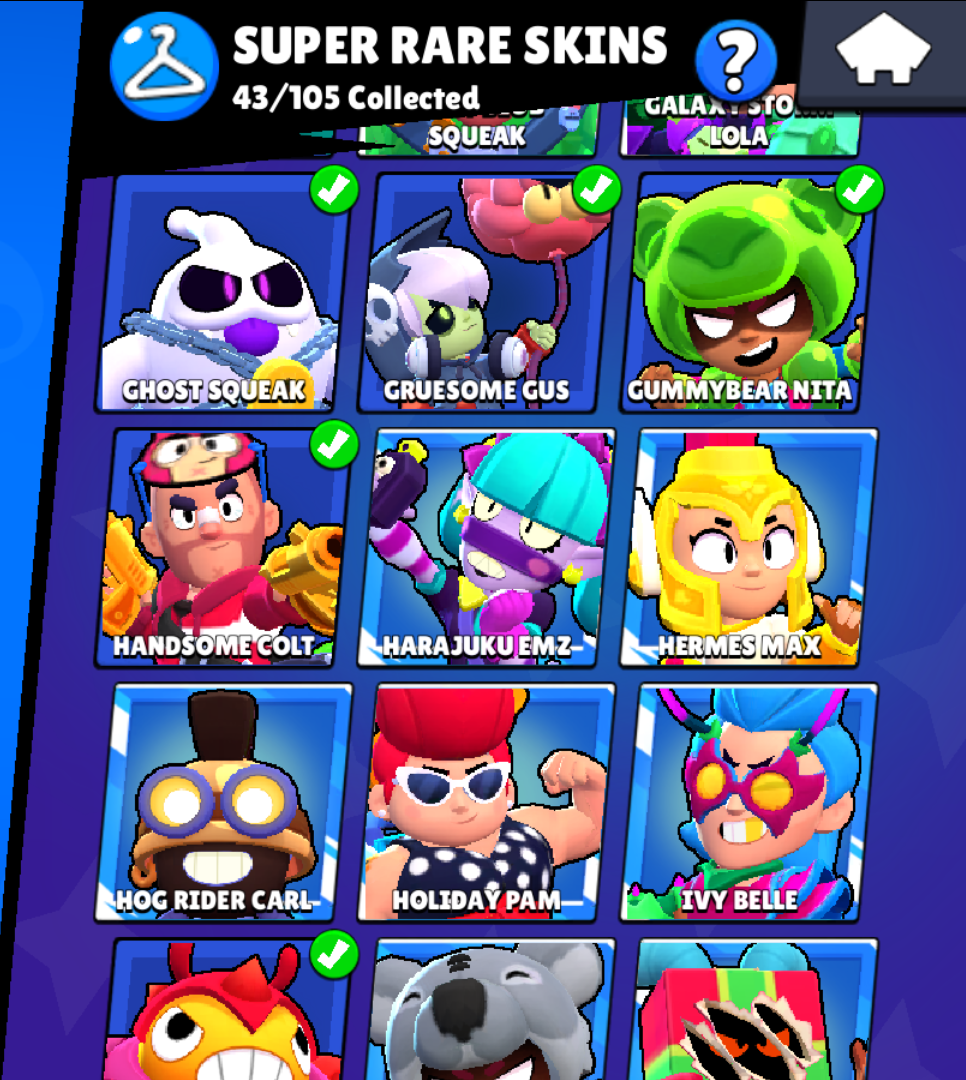
Task: Open the Ghost Squeak skin
Action: [x=225, y=295]
